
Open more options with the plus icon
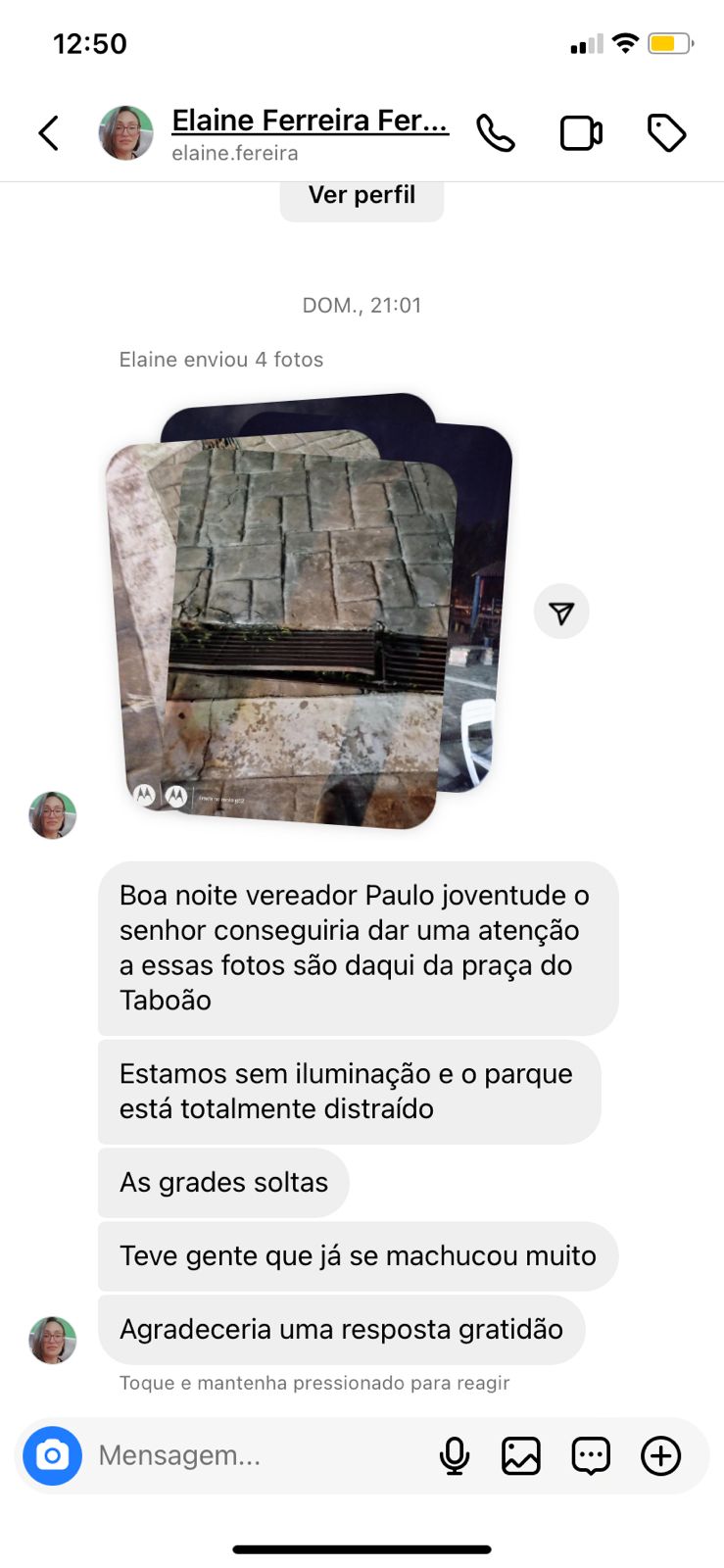[x=660, y=1455]
